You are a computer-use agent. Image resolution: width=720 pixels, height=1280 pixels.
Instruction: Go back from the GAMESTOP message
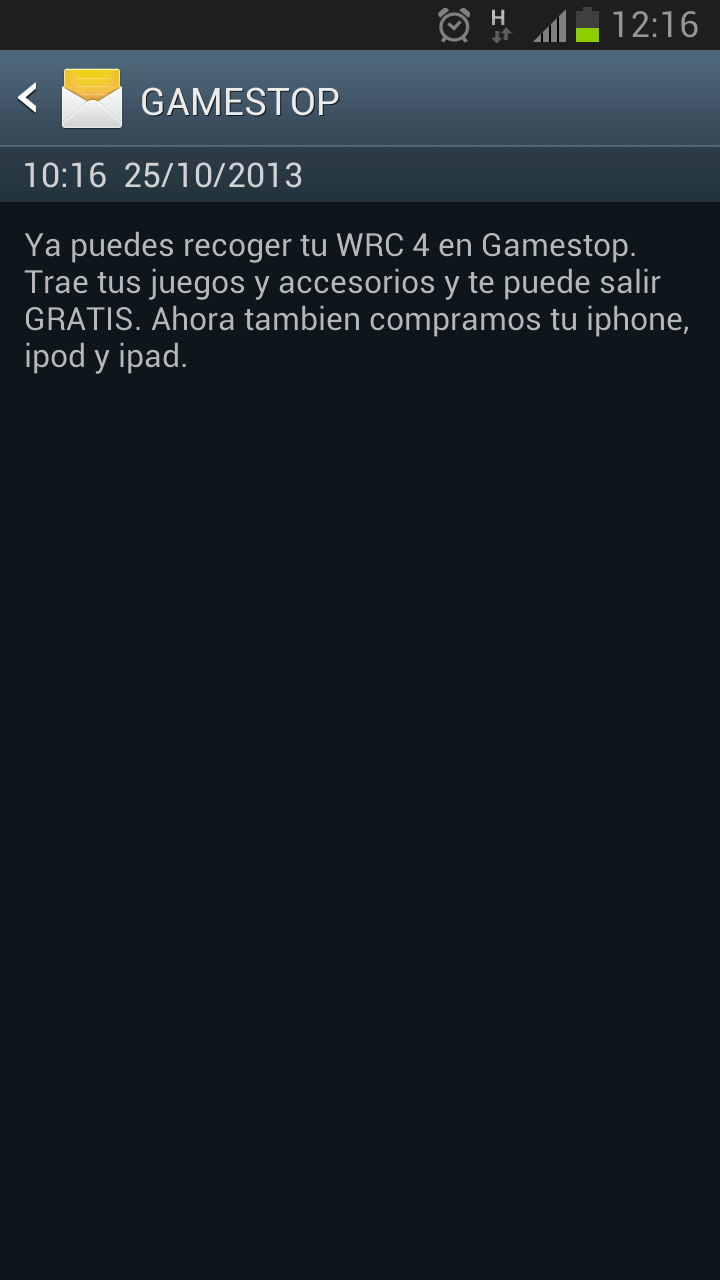(30, 98)
